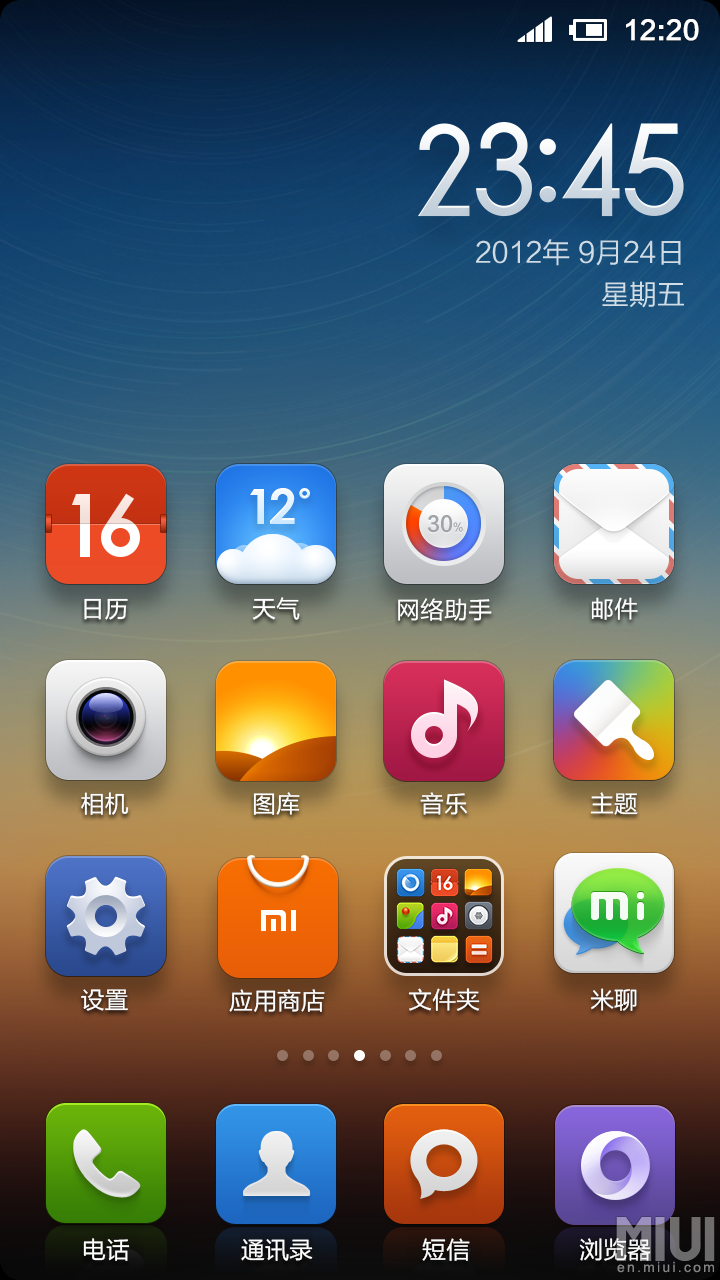The image size is (720, 1280).
Task: Open the 米聊 MiTalk app
Action: [614, 914]
